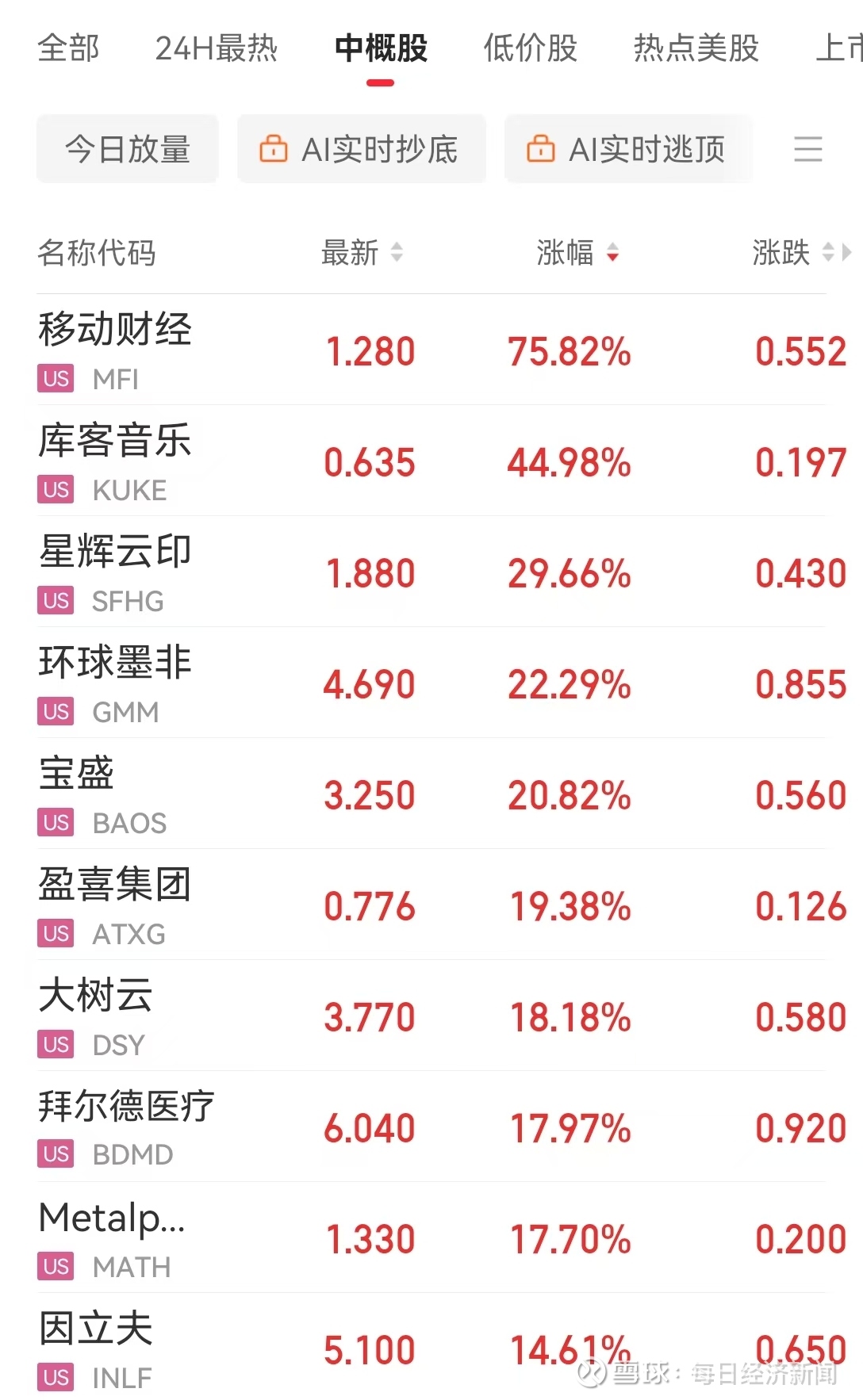The height and width of the screenshot is (1400, 863).
Task: View 盈喜集团 ATXG stock details
Action: pos(431,905)
